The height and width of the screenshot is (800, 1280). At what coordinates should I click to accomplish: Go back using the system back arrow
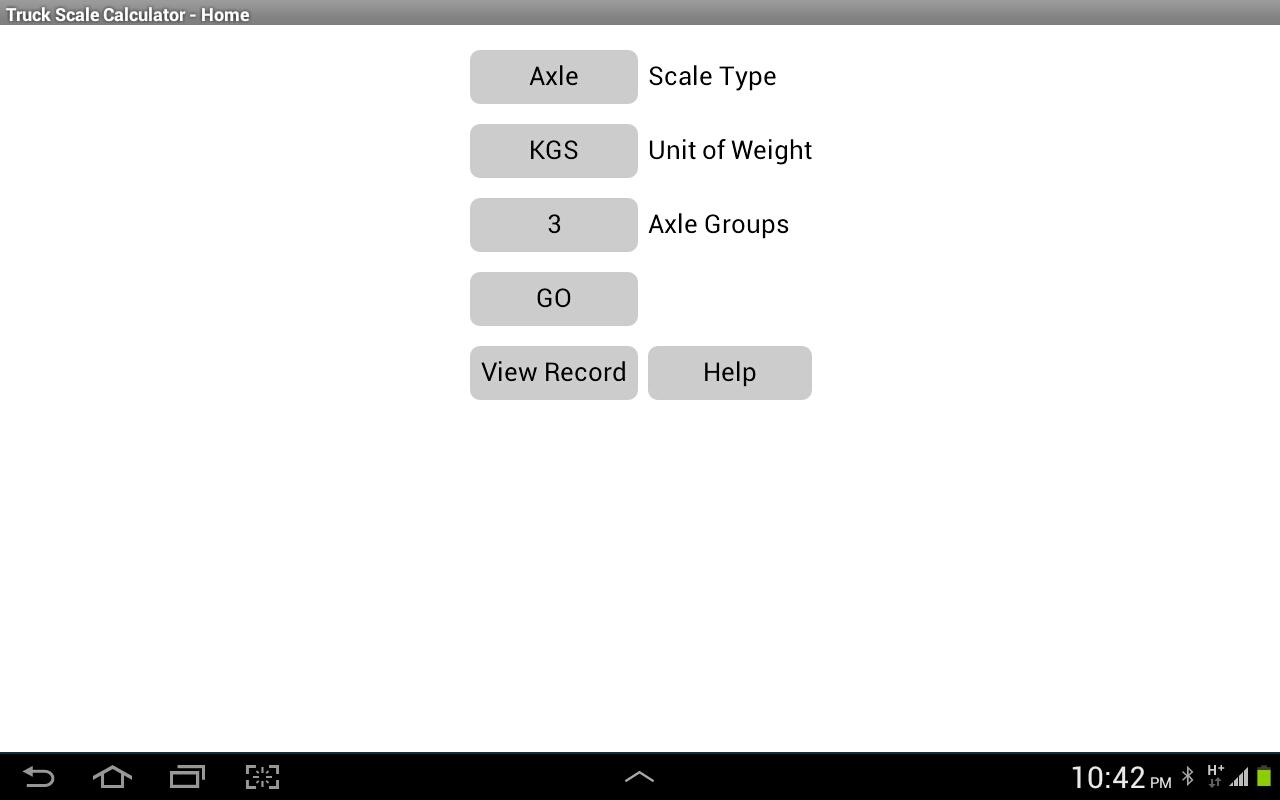point(38,777)
